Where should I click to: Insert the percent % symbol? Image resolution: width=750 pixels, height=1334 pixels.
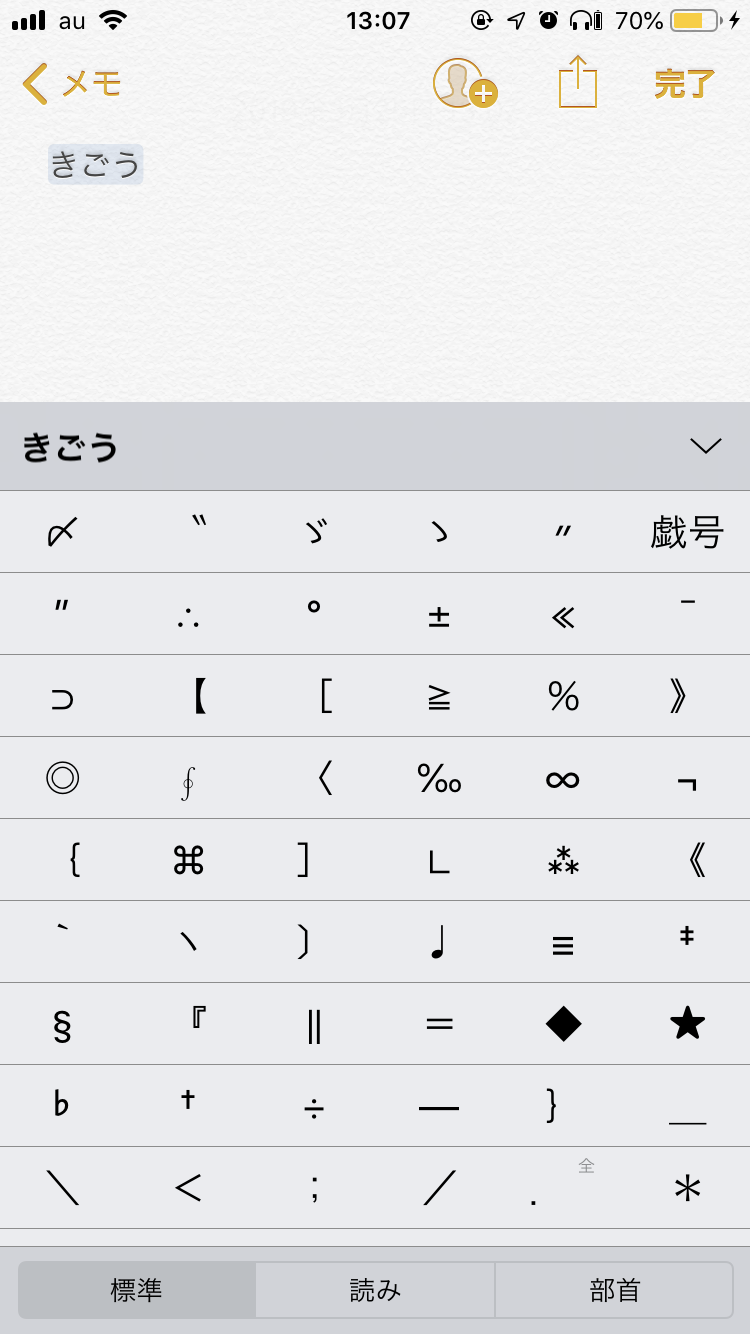[563, 696]
